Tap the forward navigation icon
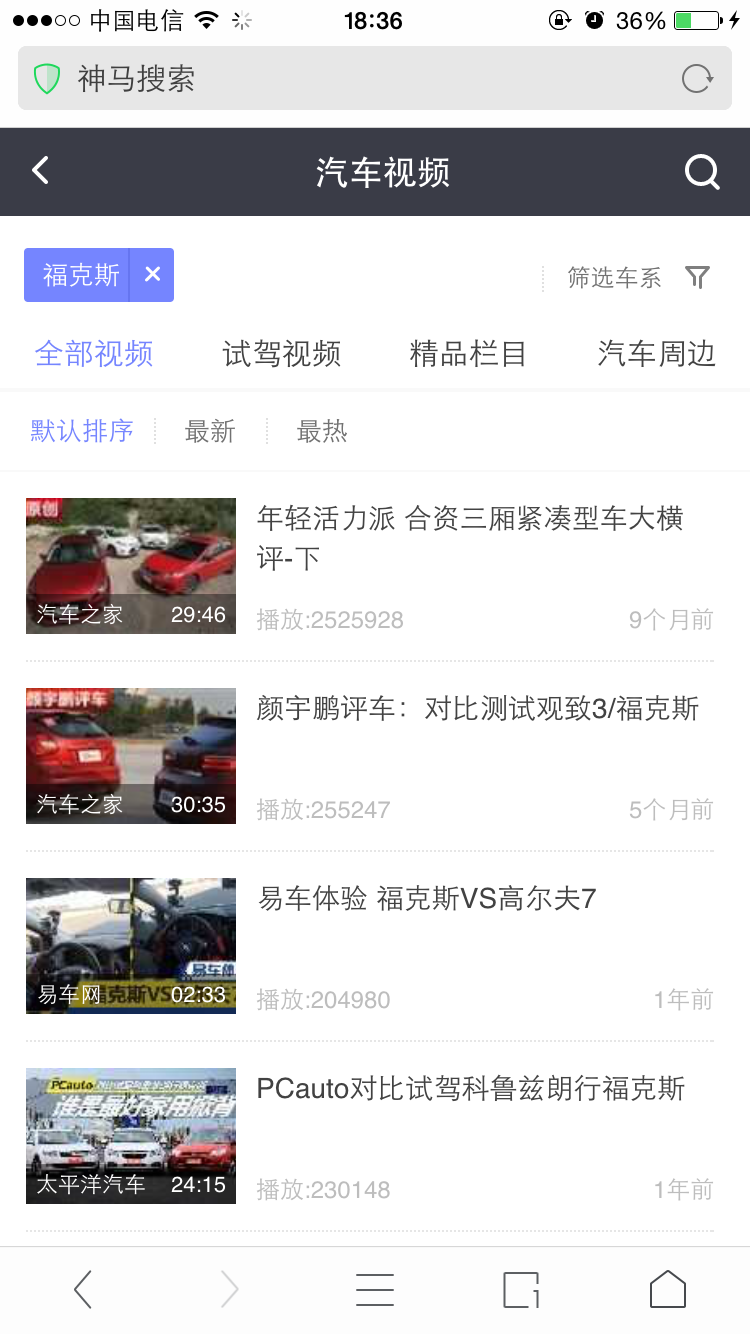The image size is (750, 1334). click(x=229, y=1289)
